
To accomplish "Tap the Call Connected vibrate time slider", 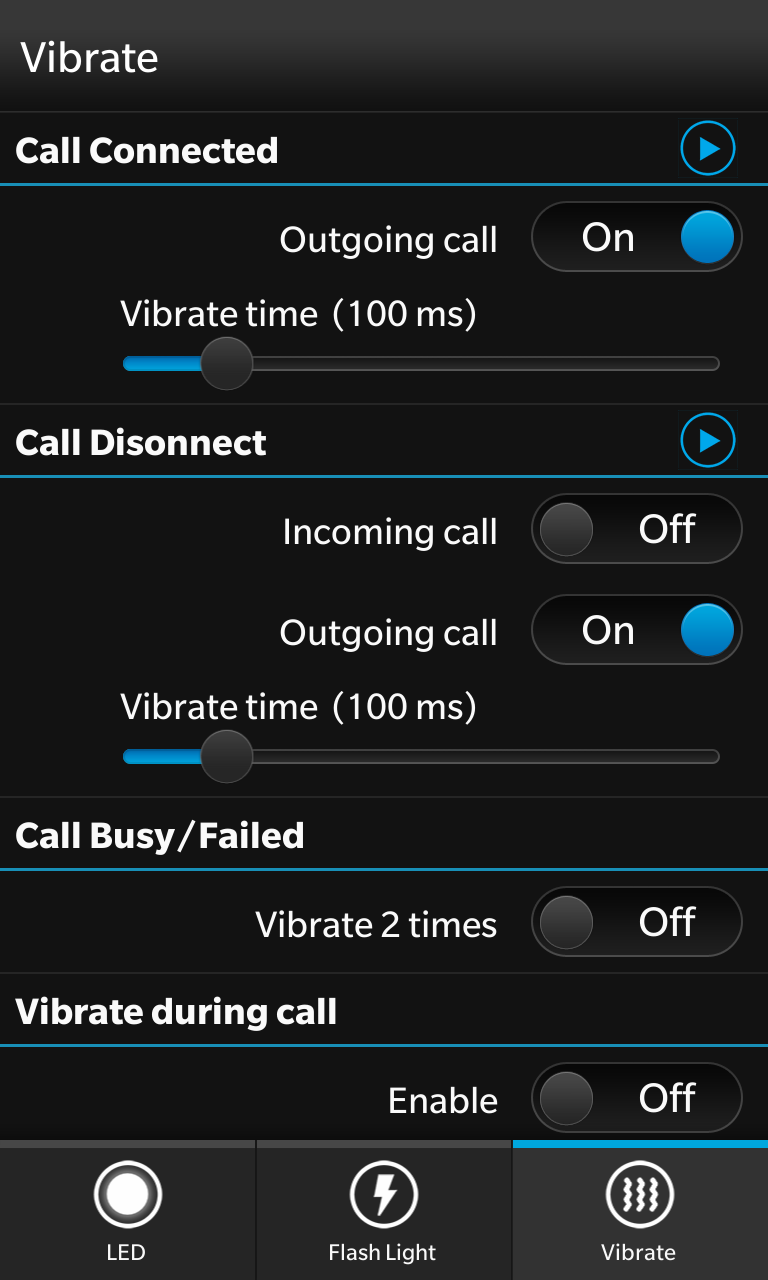I will tap(421, 363).
